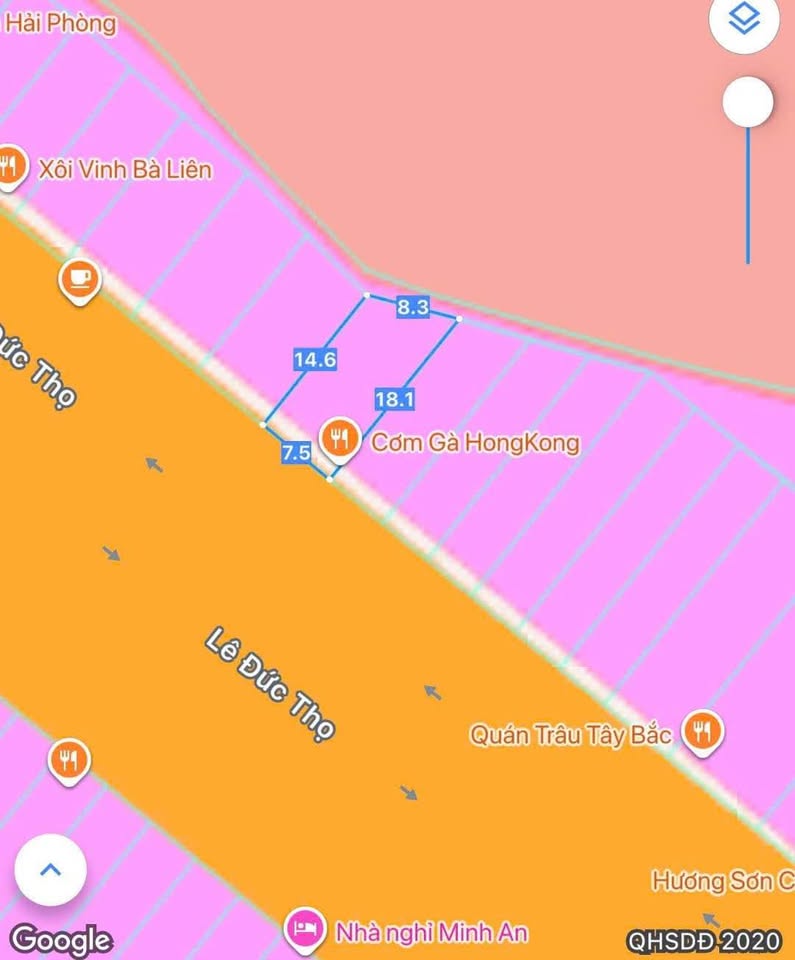View the Nhà nghỉ Minh An lodging marker
795x960 pixels.
tap(305, 929)
